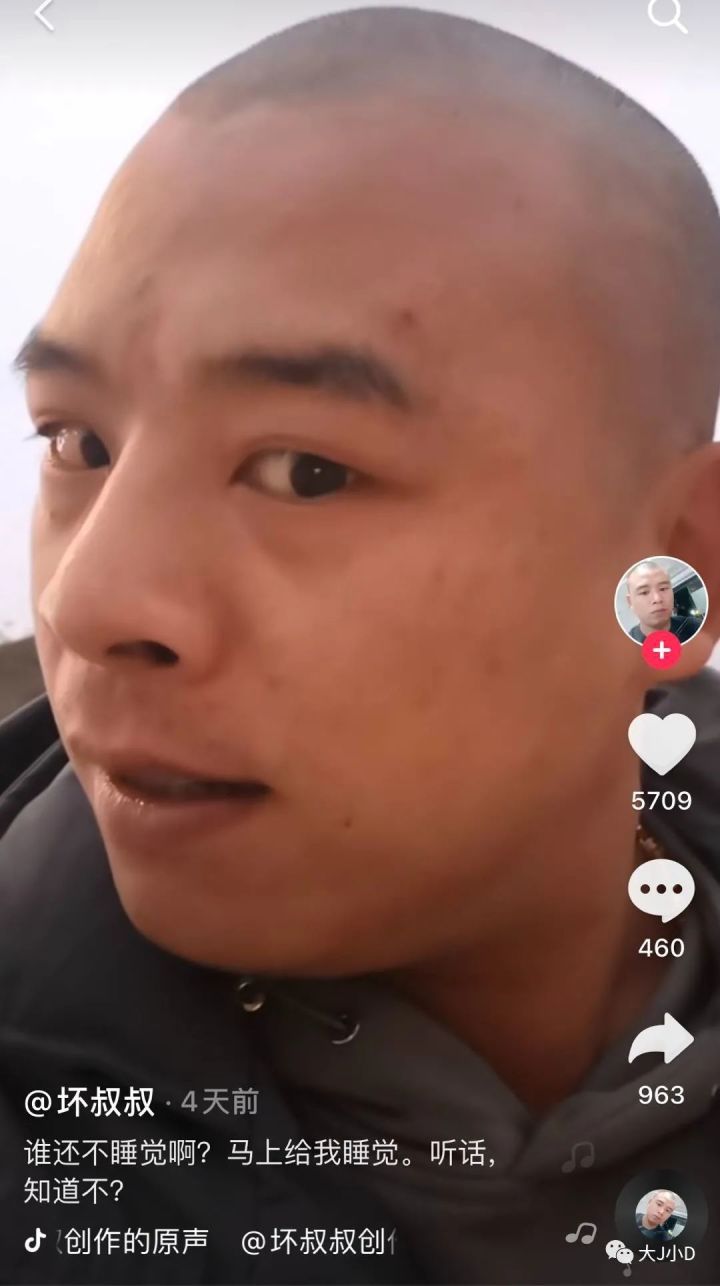Share this video via the arrow icon
Image resolution: width=720 pixels, height=1286 pixels.
661,1040
